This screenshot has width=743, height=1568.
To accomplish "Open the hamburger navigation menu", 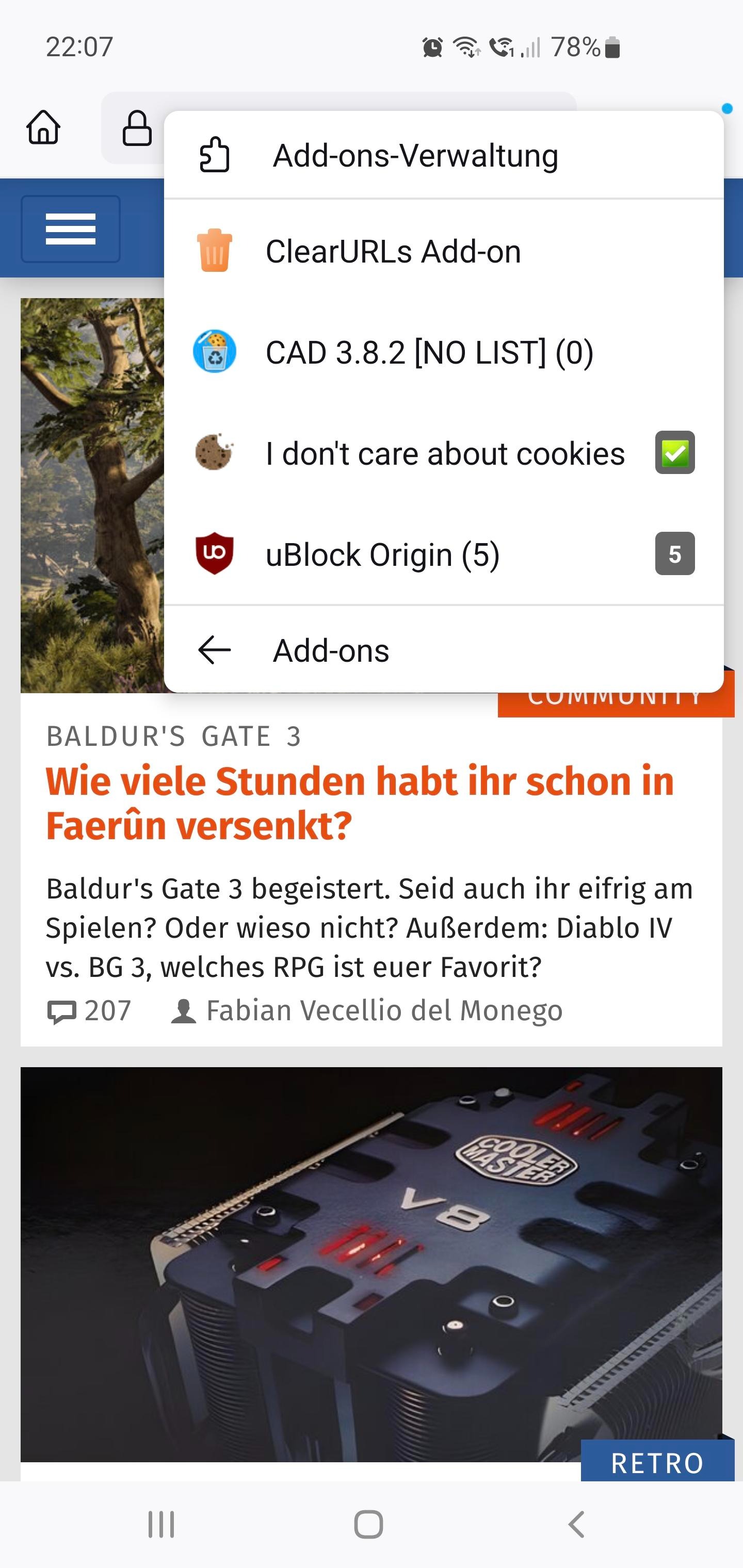I will [x=71, y=229].
